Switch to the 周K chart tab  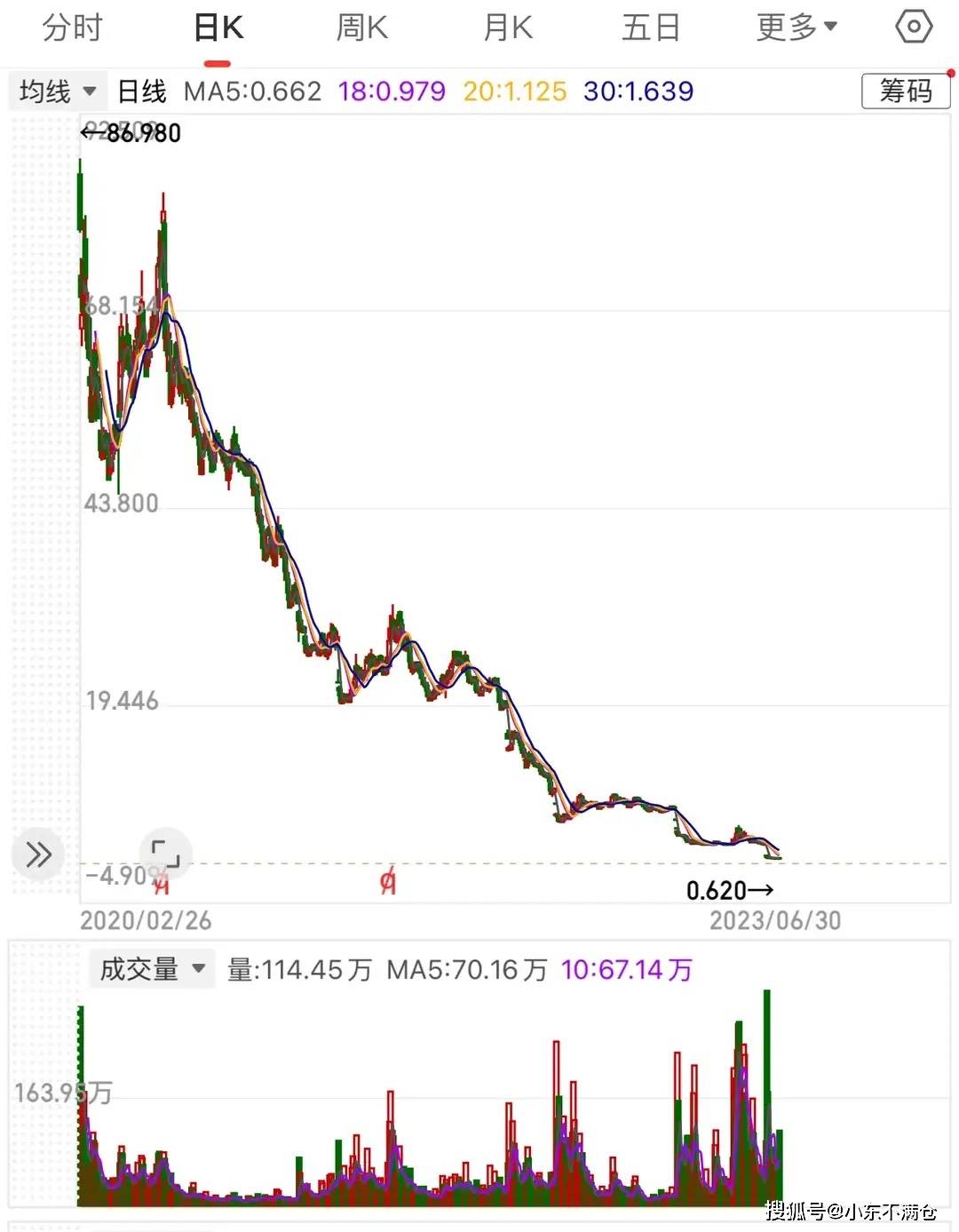click(x=362, y=28)
